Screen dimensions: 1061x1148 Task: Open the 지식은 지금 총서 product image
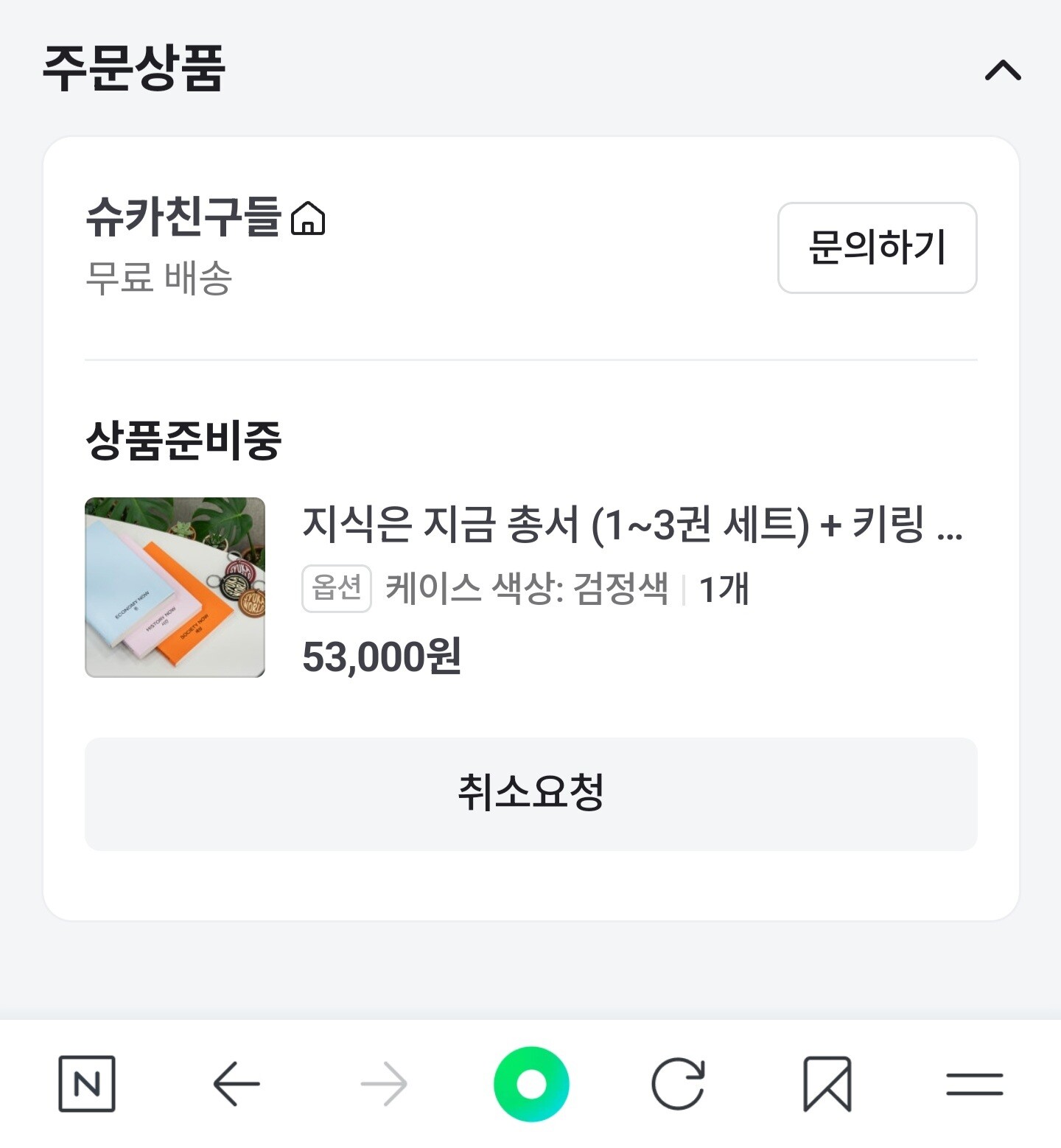coord(175,587)
